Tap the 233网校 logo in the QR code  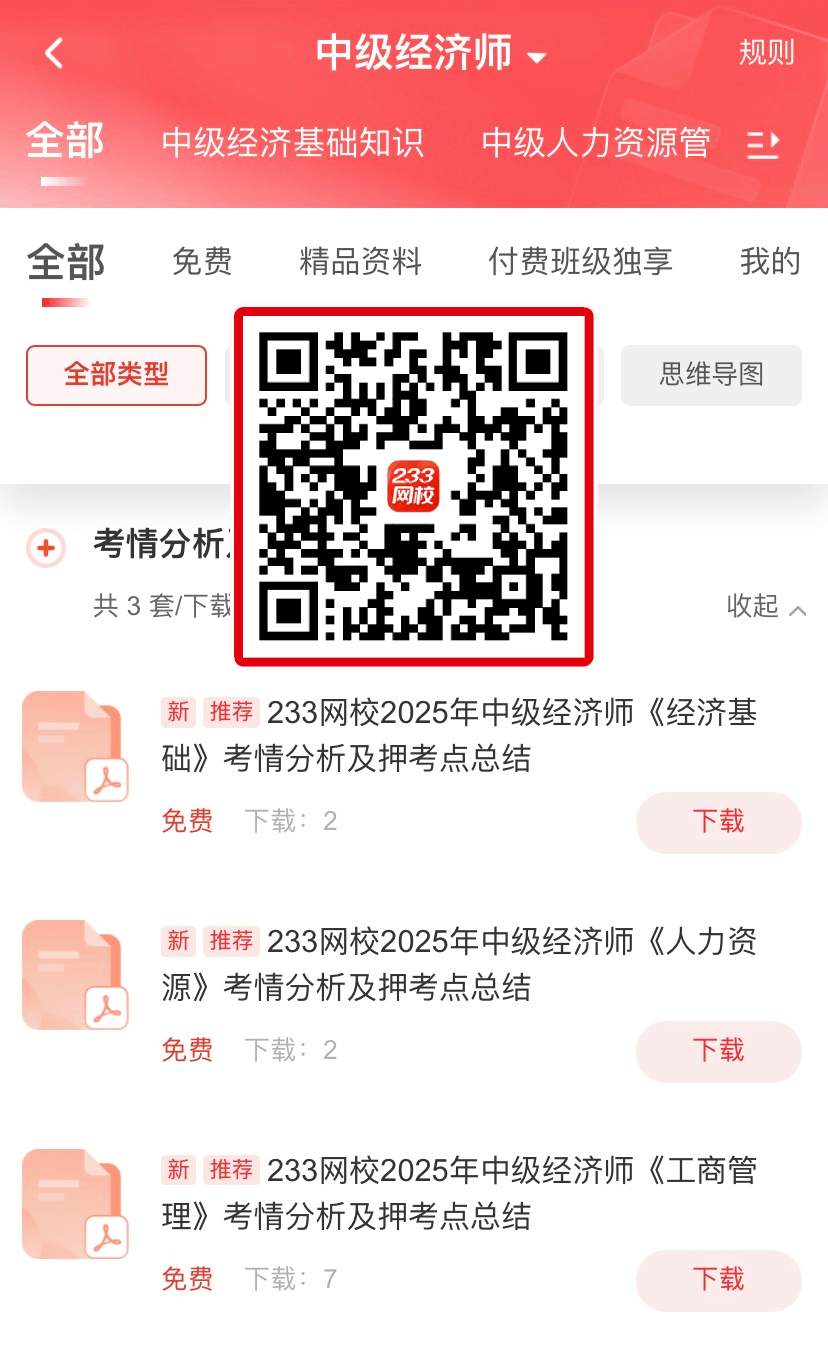[413, 487]
